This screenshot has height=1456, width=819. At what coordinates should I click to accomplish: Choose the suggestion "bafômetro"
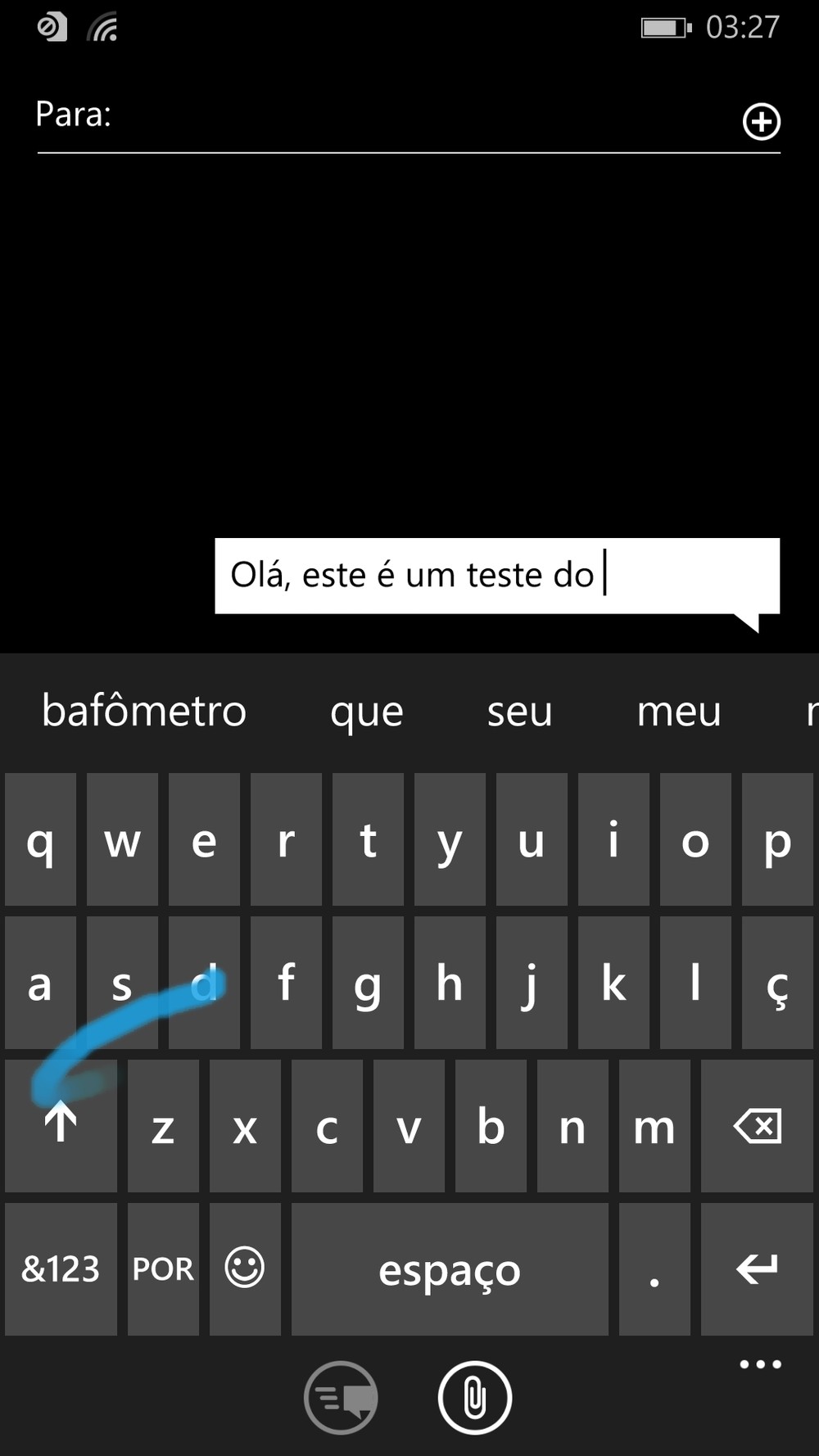tap(144, 711)
